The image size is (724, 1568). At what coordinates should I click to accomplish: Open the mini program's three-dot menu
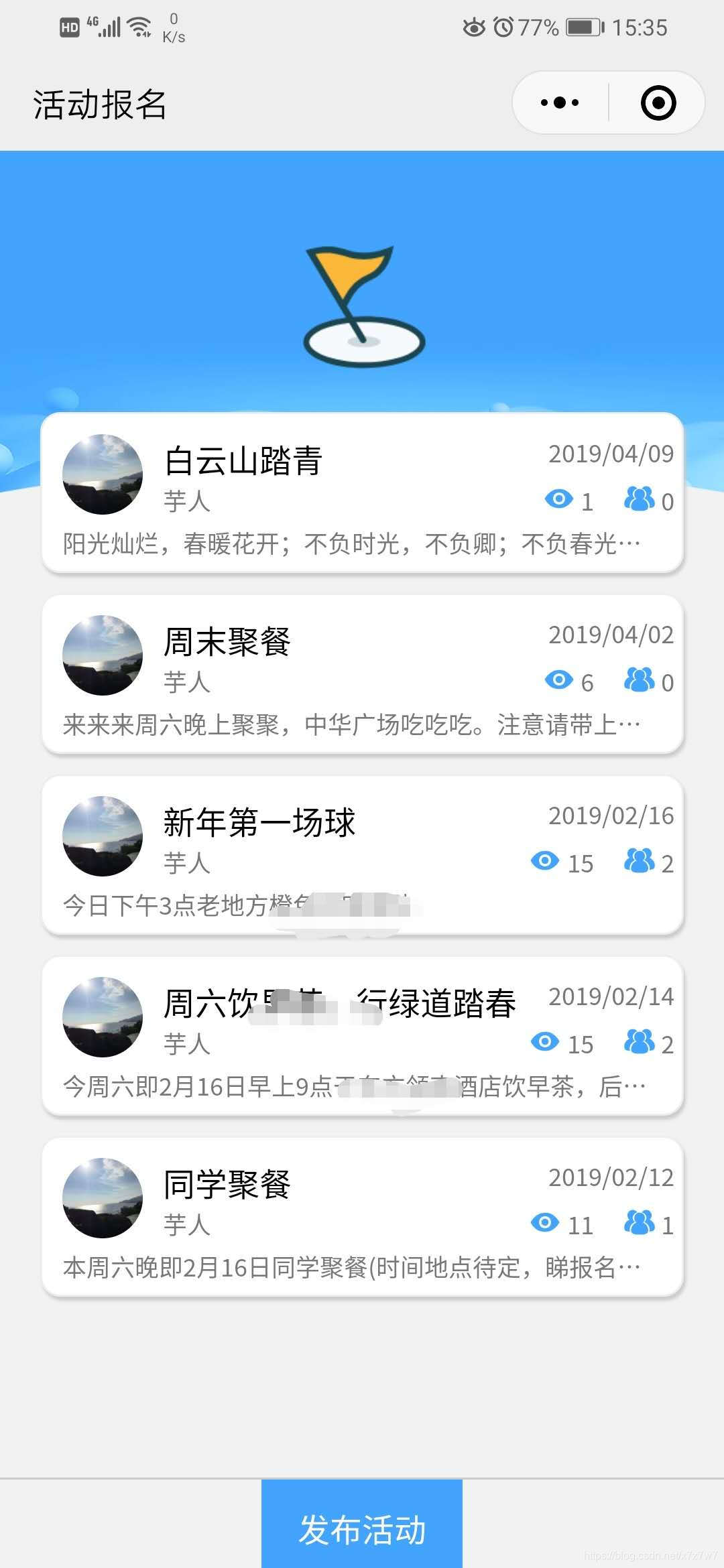(560, 103)
